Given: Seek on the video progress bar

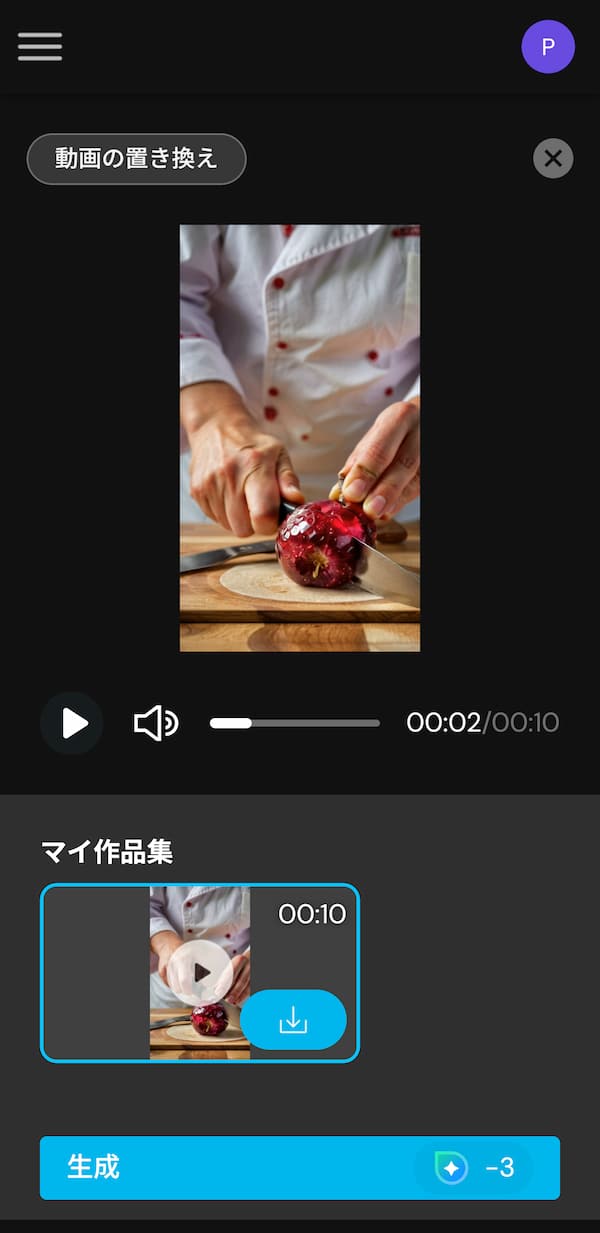Looking at the screenshot, I should point(295,722).
